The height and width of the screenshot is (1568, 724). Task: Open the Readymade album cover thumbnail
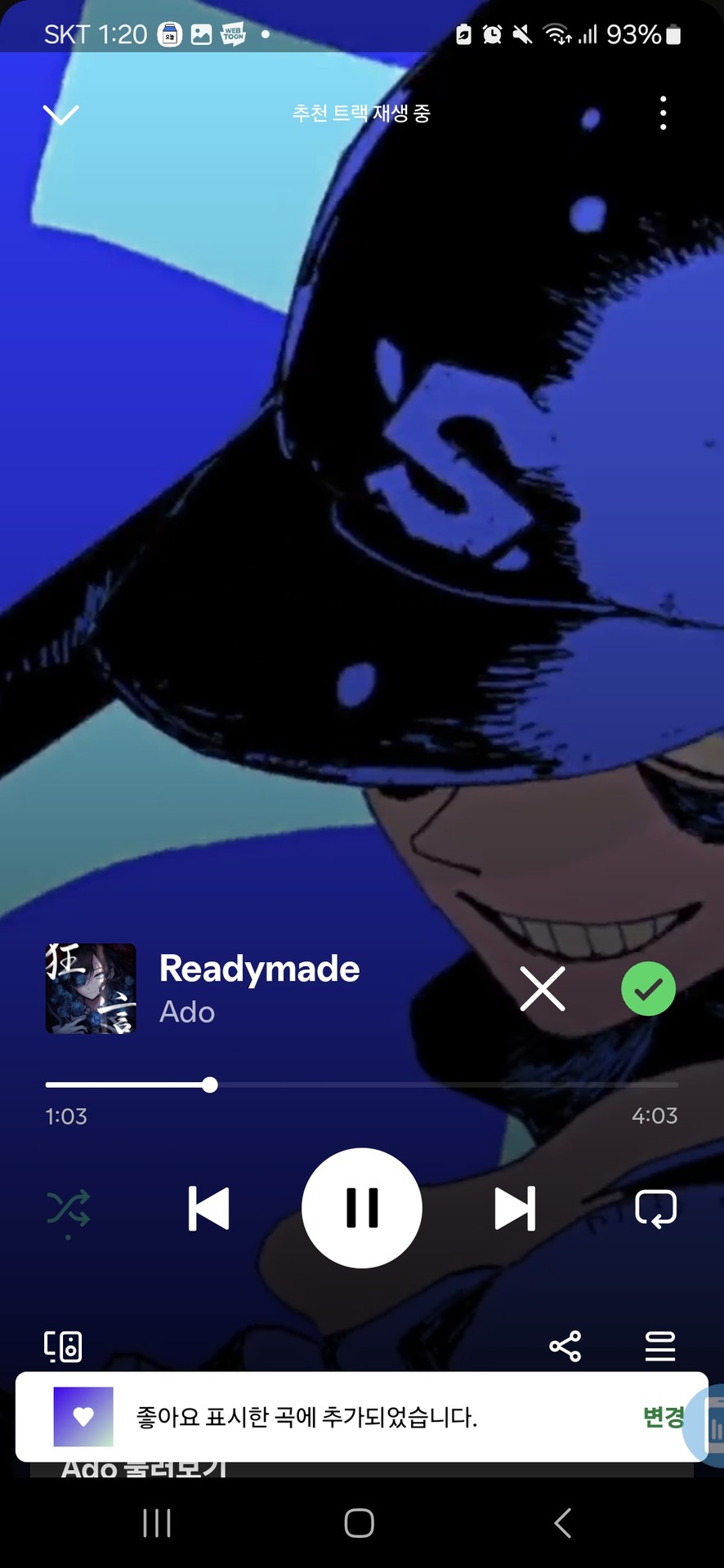(91, 989)
